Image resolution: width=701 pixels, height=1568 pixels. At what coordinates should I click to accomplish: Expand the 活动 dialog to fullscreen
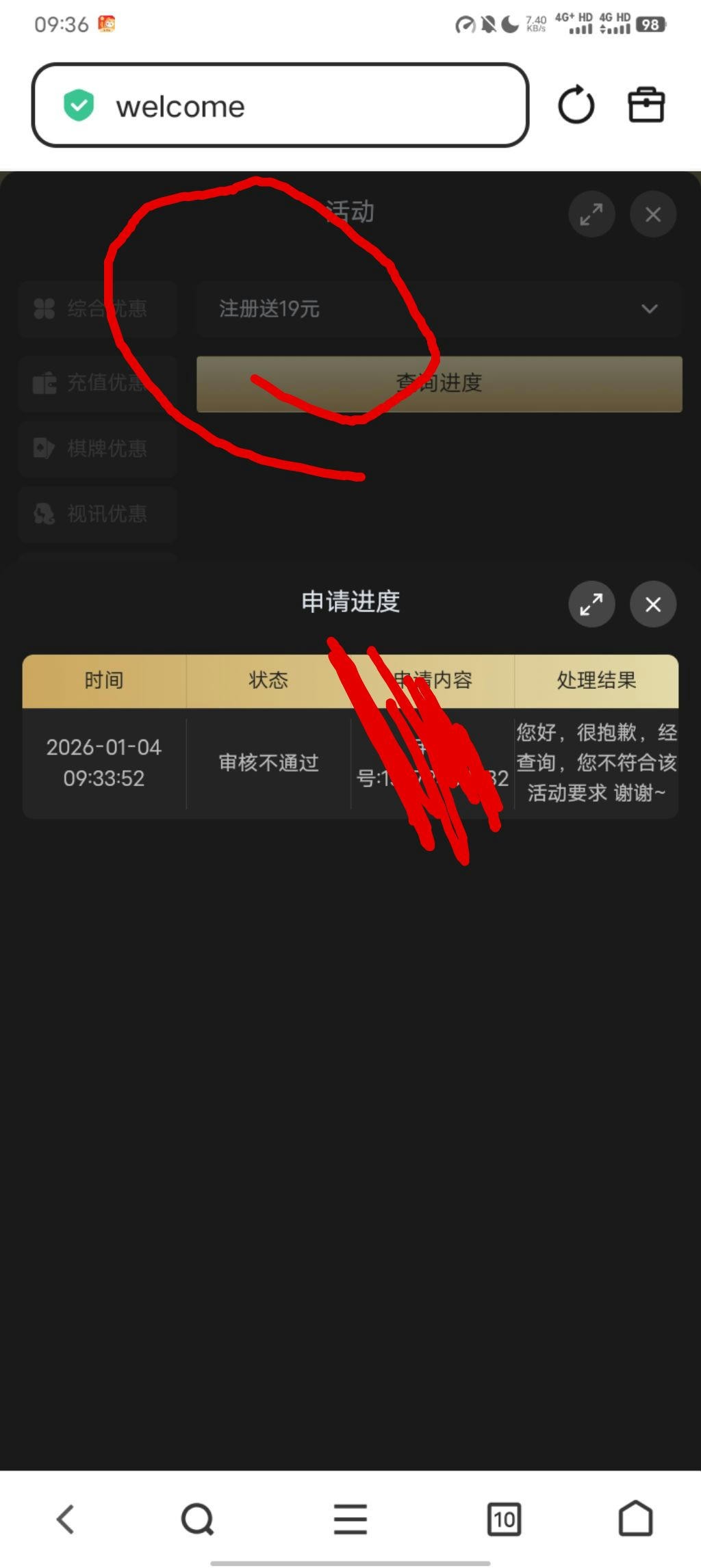click(591, 214)
